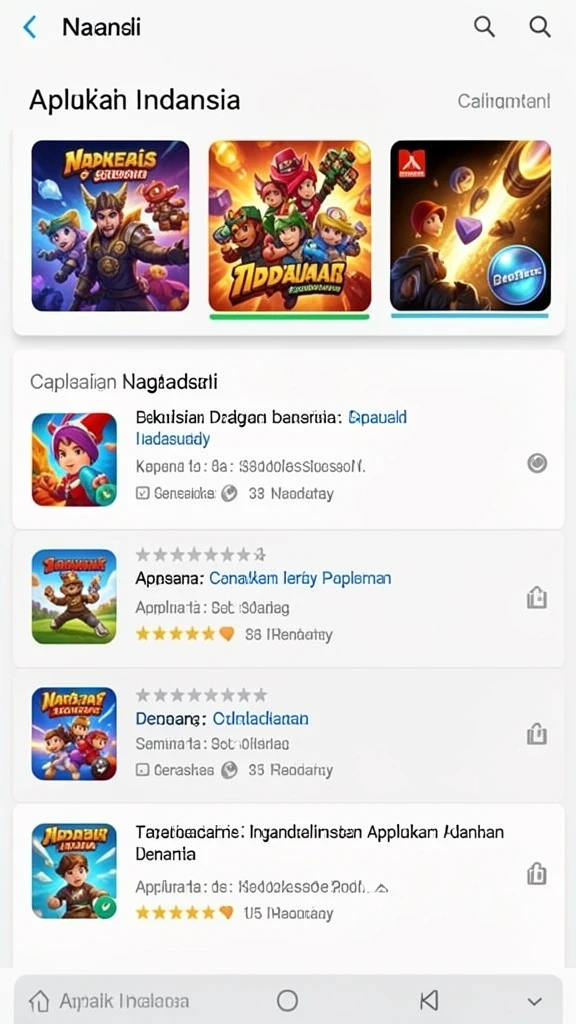This screenshot has height=1024, width=576.
Task: Tap the round icon on the Bekulsian row
Action: [537, 463]
